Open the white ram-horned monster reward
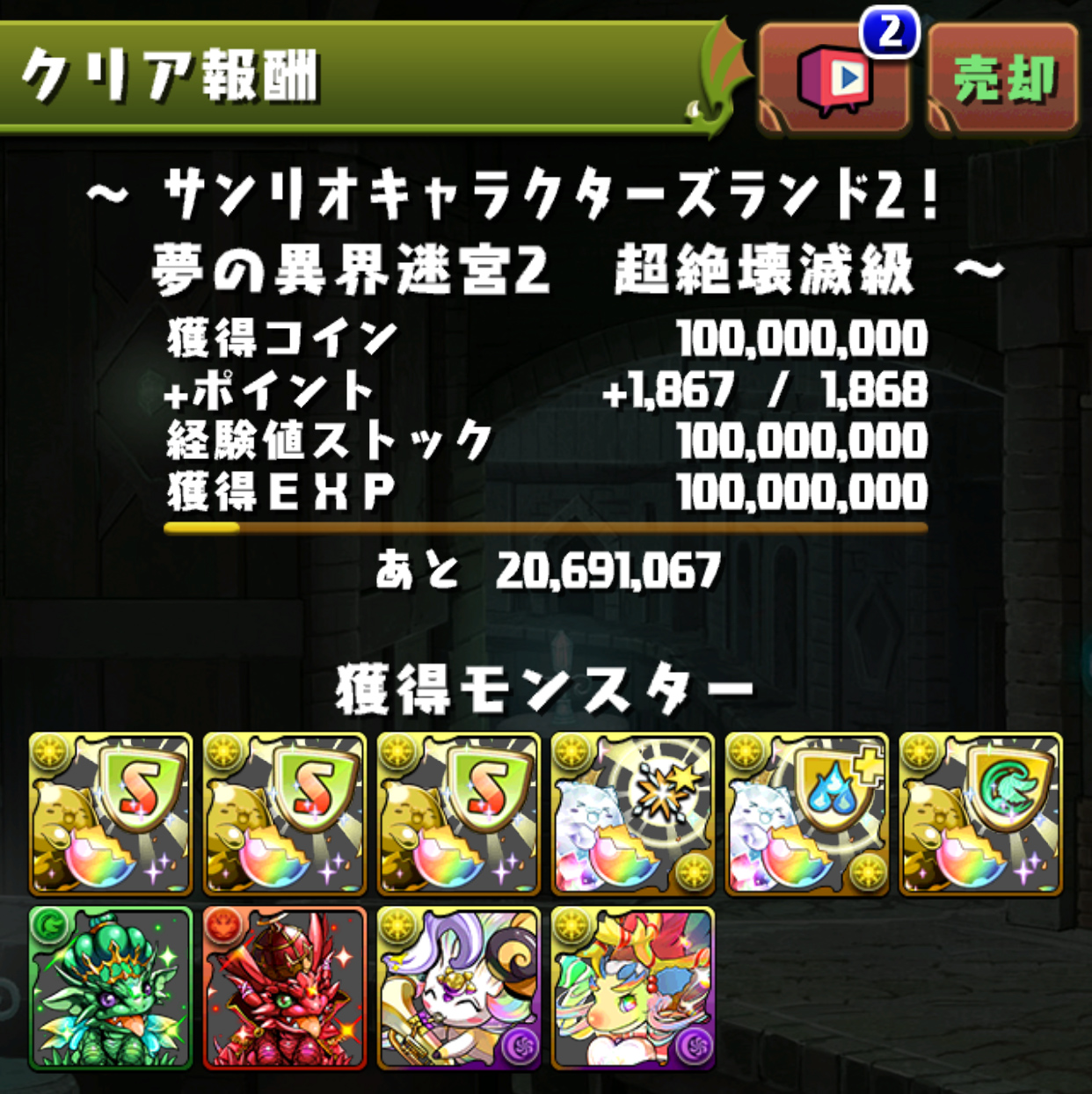The height and width of the screenshot is (1094, 1092). coord(458,988)
